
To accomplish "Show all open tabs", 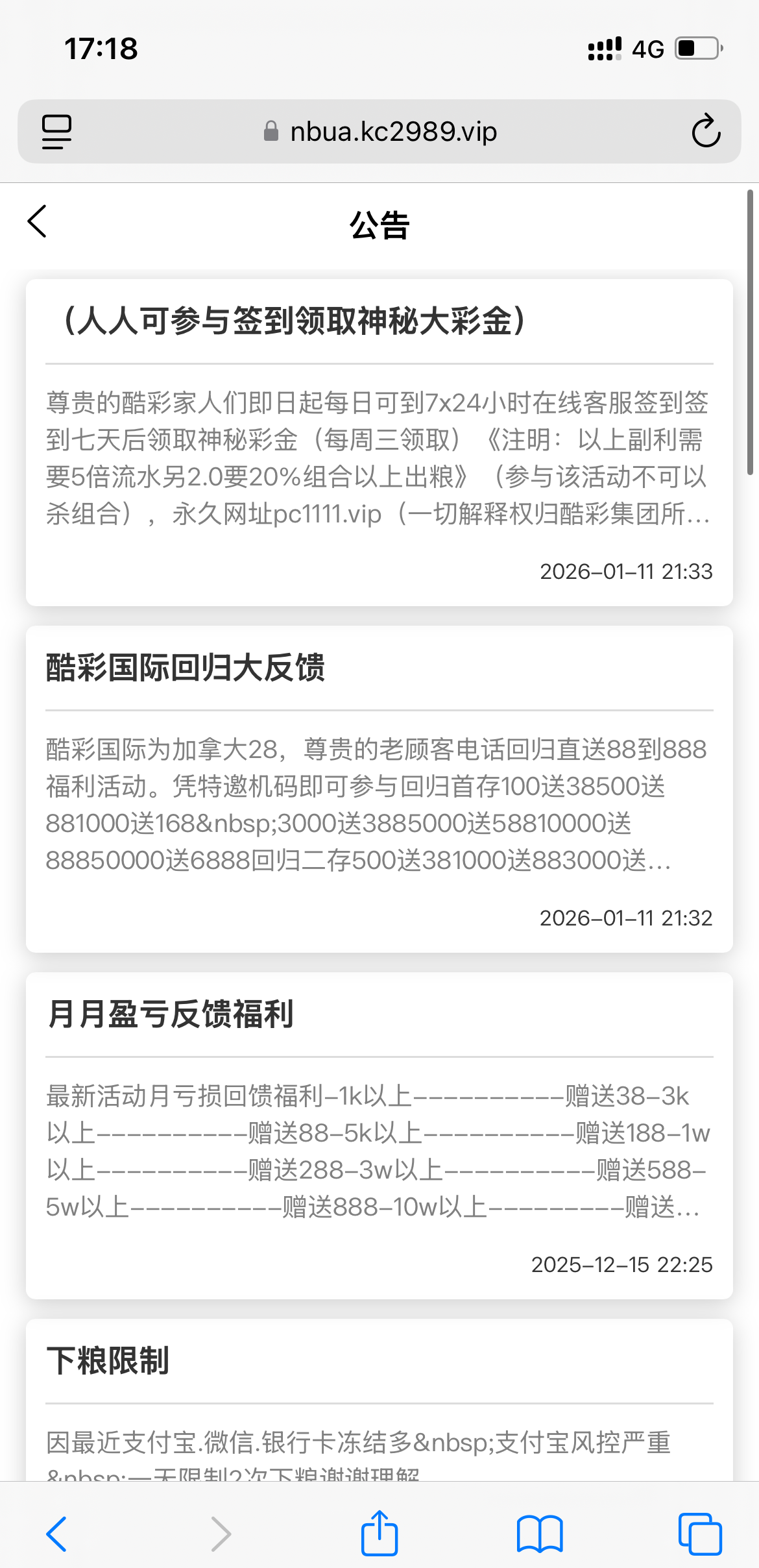I will (x=699, y=1534).
